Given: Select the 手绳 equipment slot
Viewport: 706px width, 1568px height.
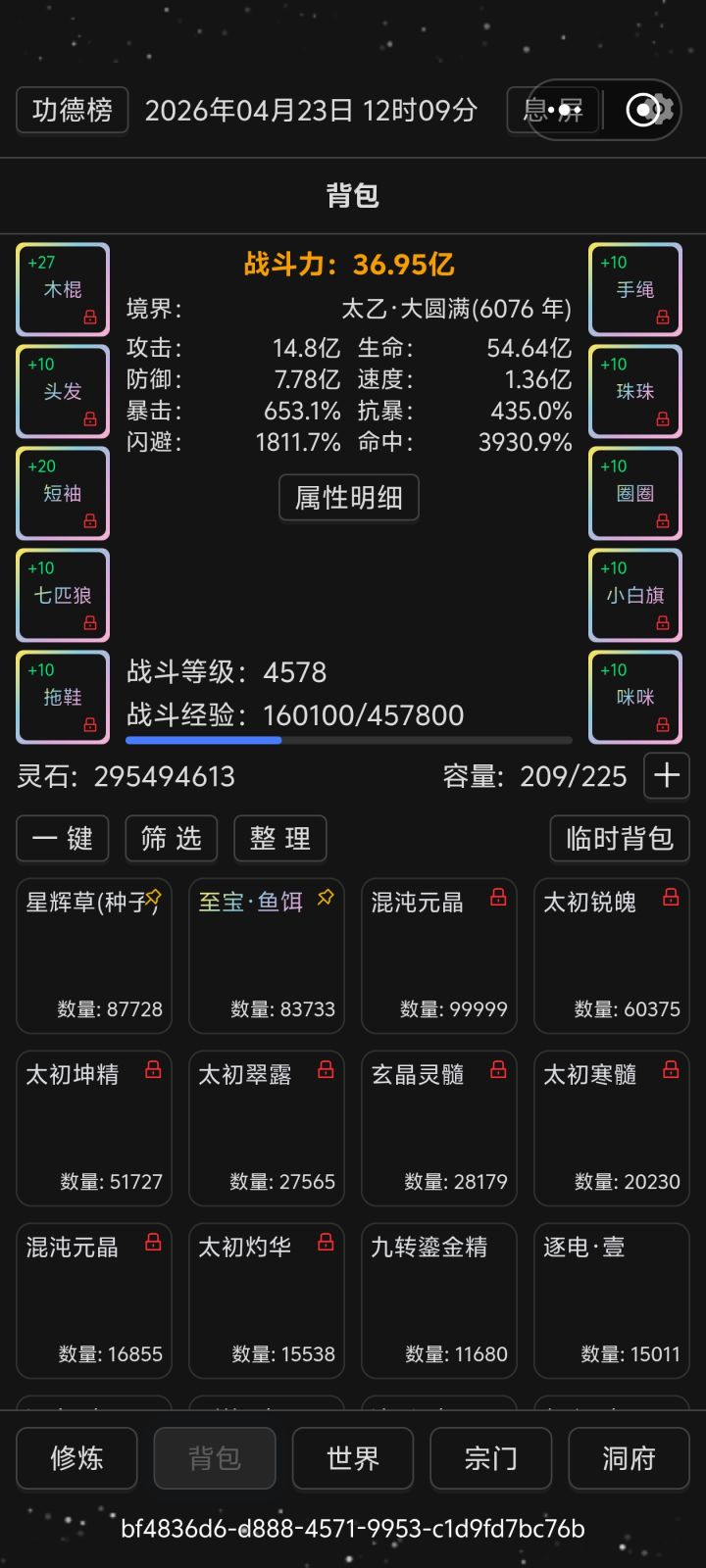Looking at the screenshot, I should click(x=635, y=289).
